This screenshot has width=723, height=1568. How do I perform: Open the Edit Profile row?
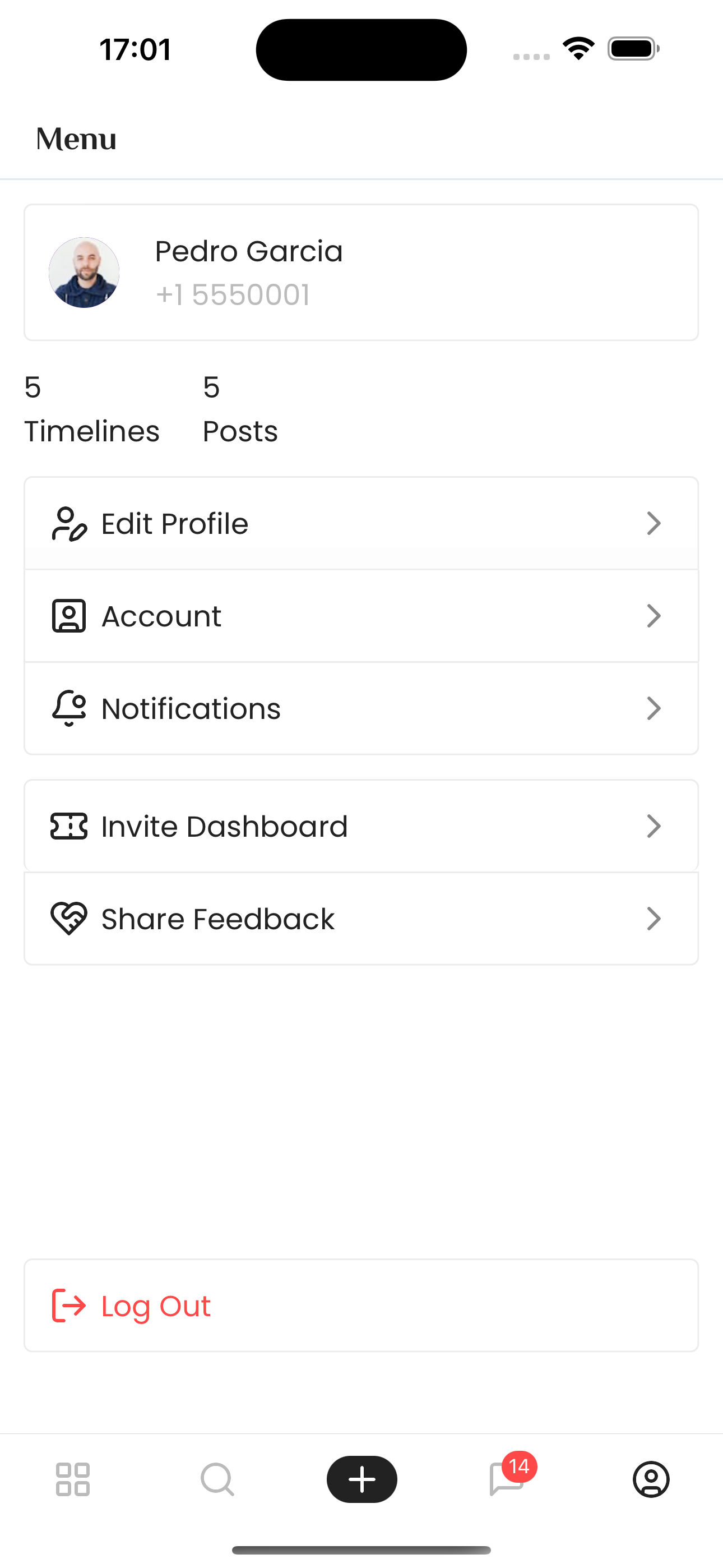pyautogui.click(x=361, y=523)
